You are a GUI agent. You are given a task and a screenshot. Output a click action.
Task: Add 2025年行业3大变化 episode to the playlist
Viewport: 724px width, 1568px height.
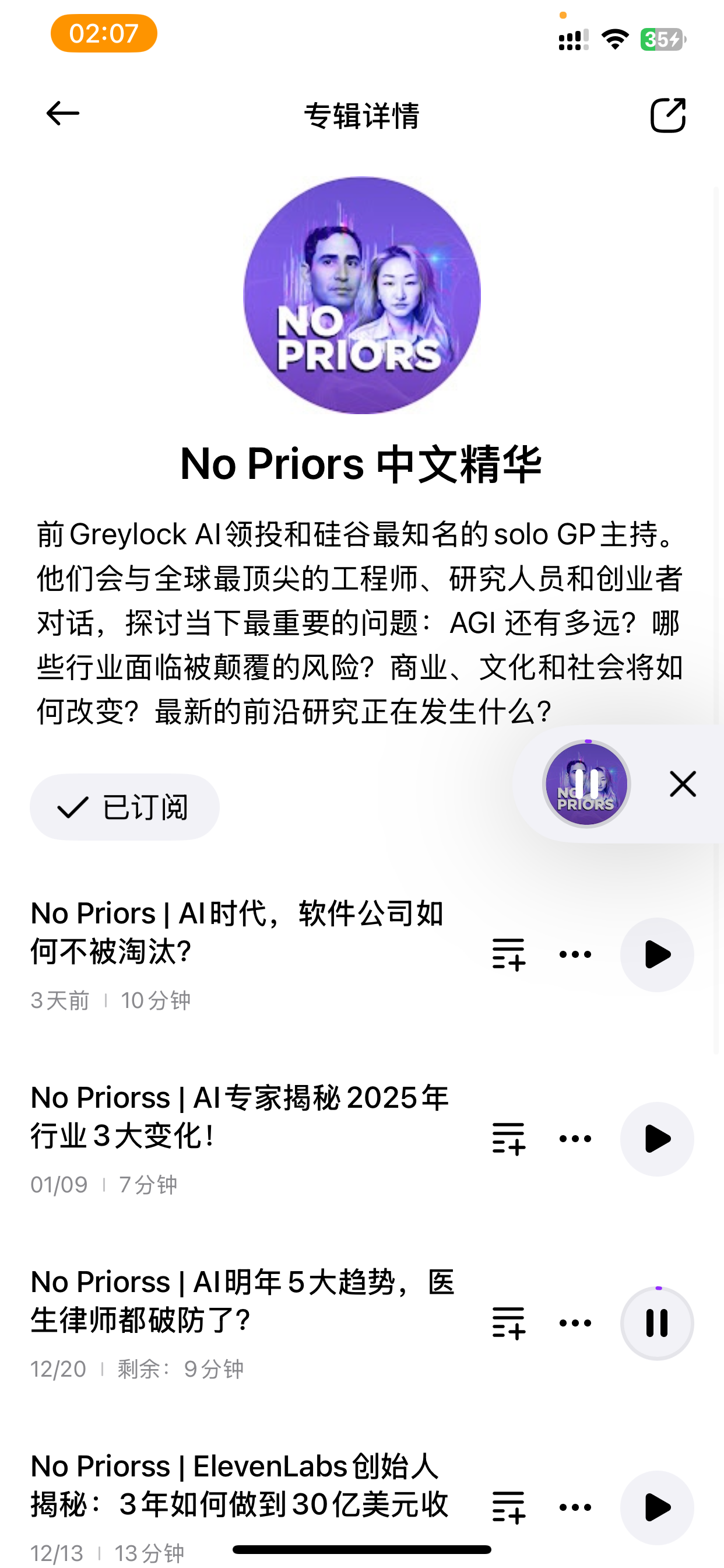[x=508, y=1139]
